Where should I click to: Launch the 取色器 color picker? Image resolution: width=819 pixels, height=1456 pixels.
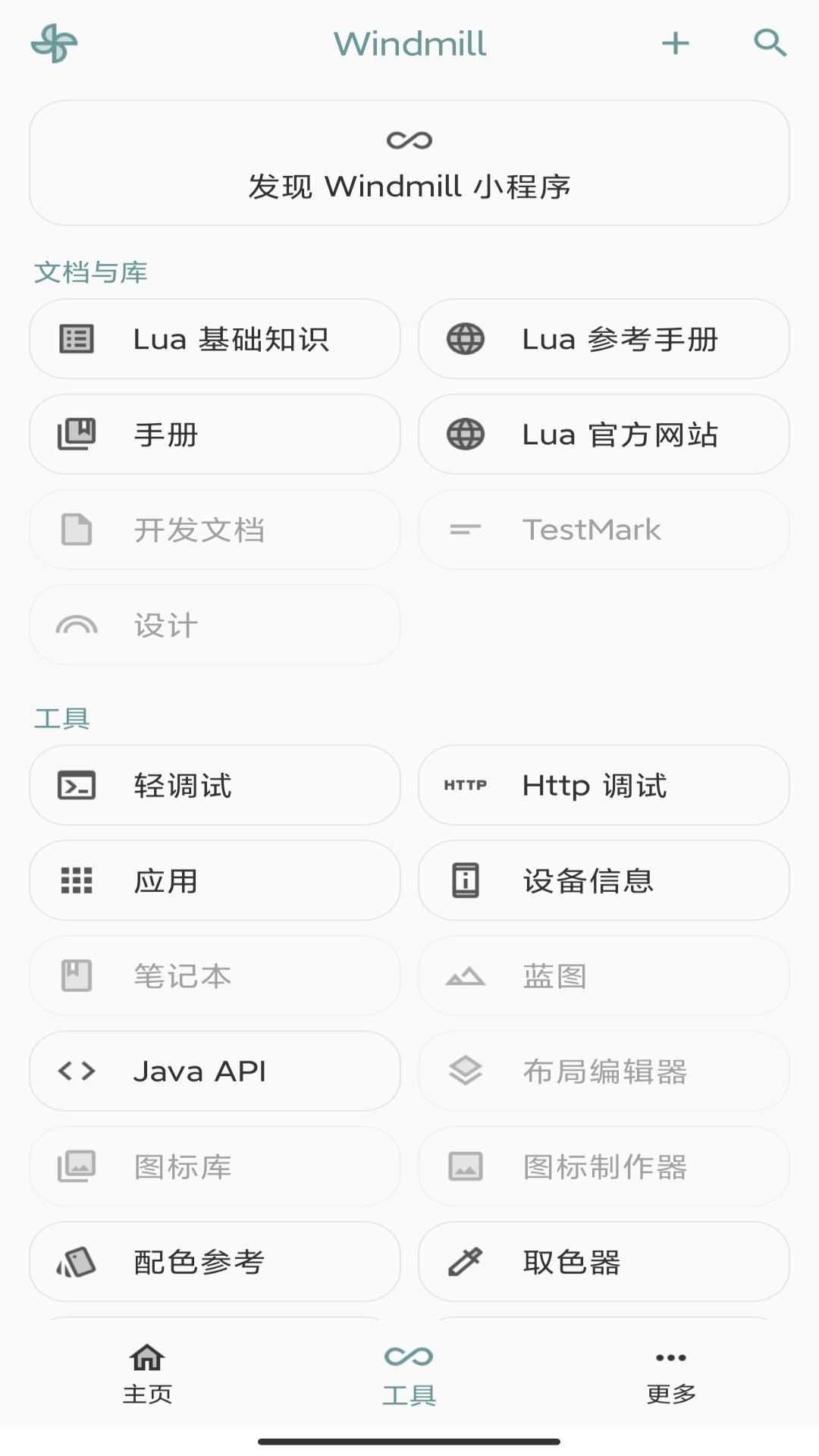(604, 1262)
